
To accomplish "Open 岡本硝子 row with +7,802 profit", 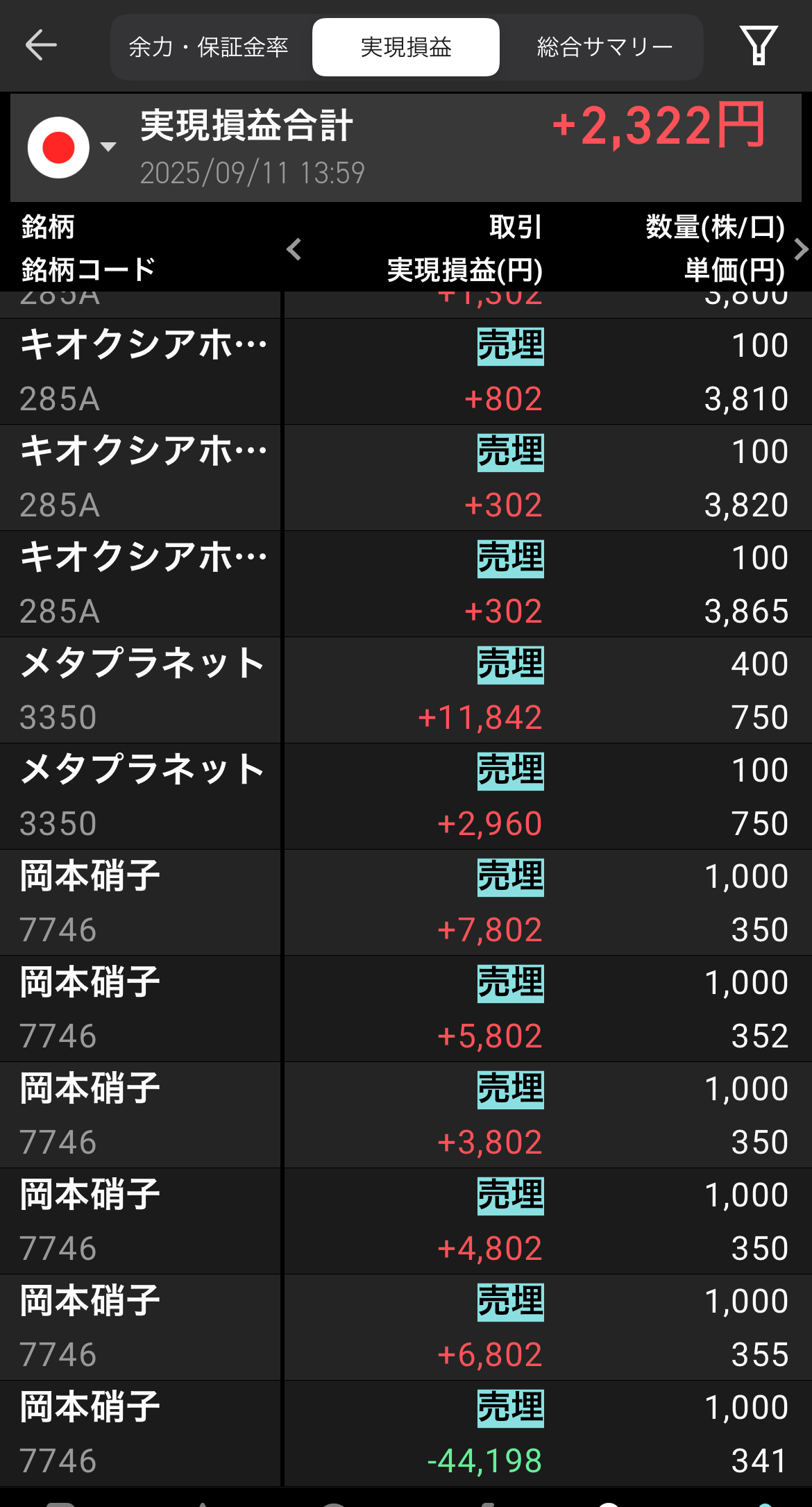I will click(406, 903).
